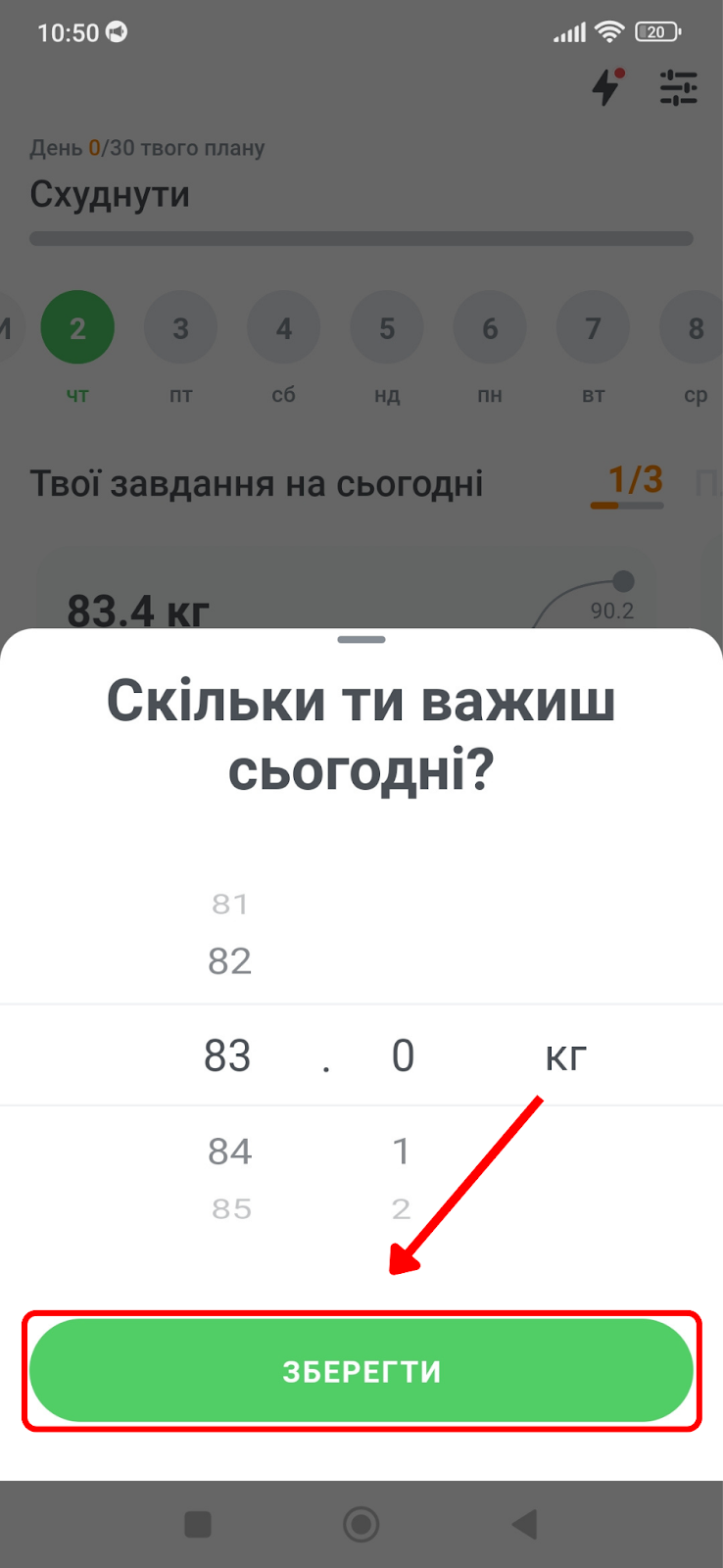
Task: Go back using the system back button
Action: (525, 1524)
